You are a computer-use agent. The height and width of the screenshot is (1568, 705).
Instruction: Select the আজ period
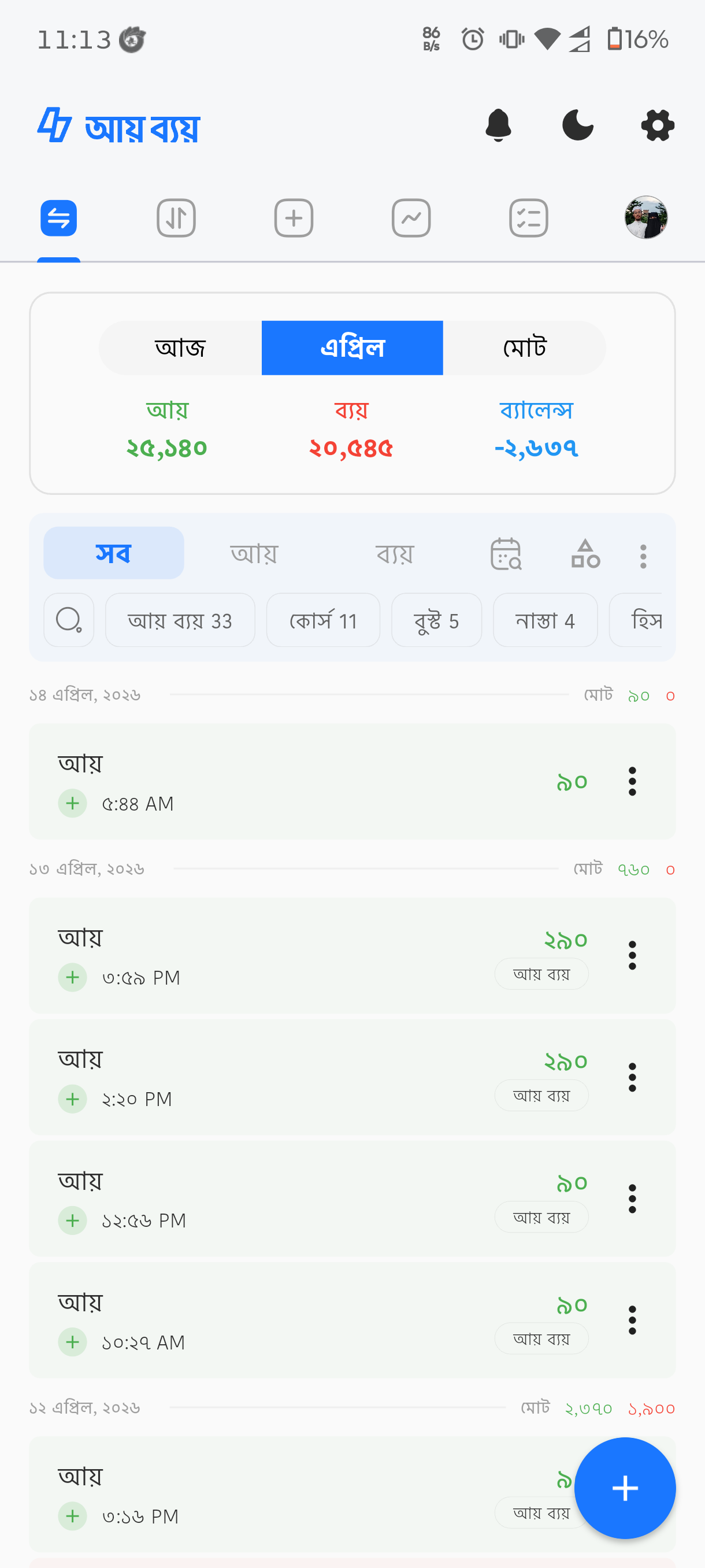coord(180,347)
